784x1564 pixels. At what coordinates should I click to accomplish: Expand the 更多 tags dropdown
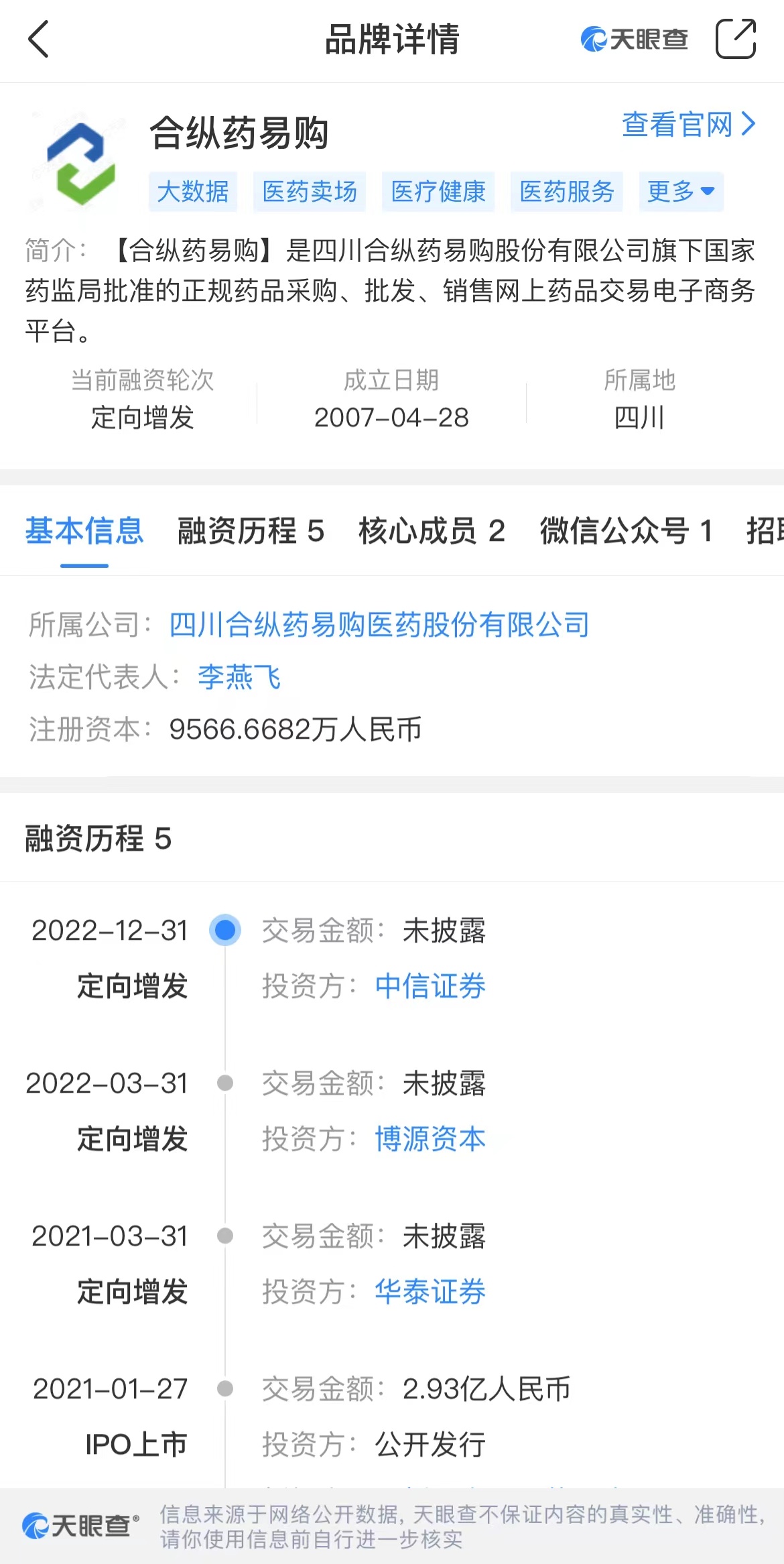pyautogui.click(x=681, y=192)
